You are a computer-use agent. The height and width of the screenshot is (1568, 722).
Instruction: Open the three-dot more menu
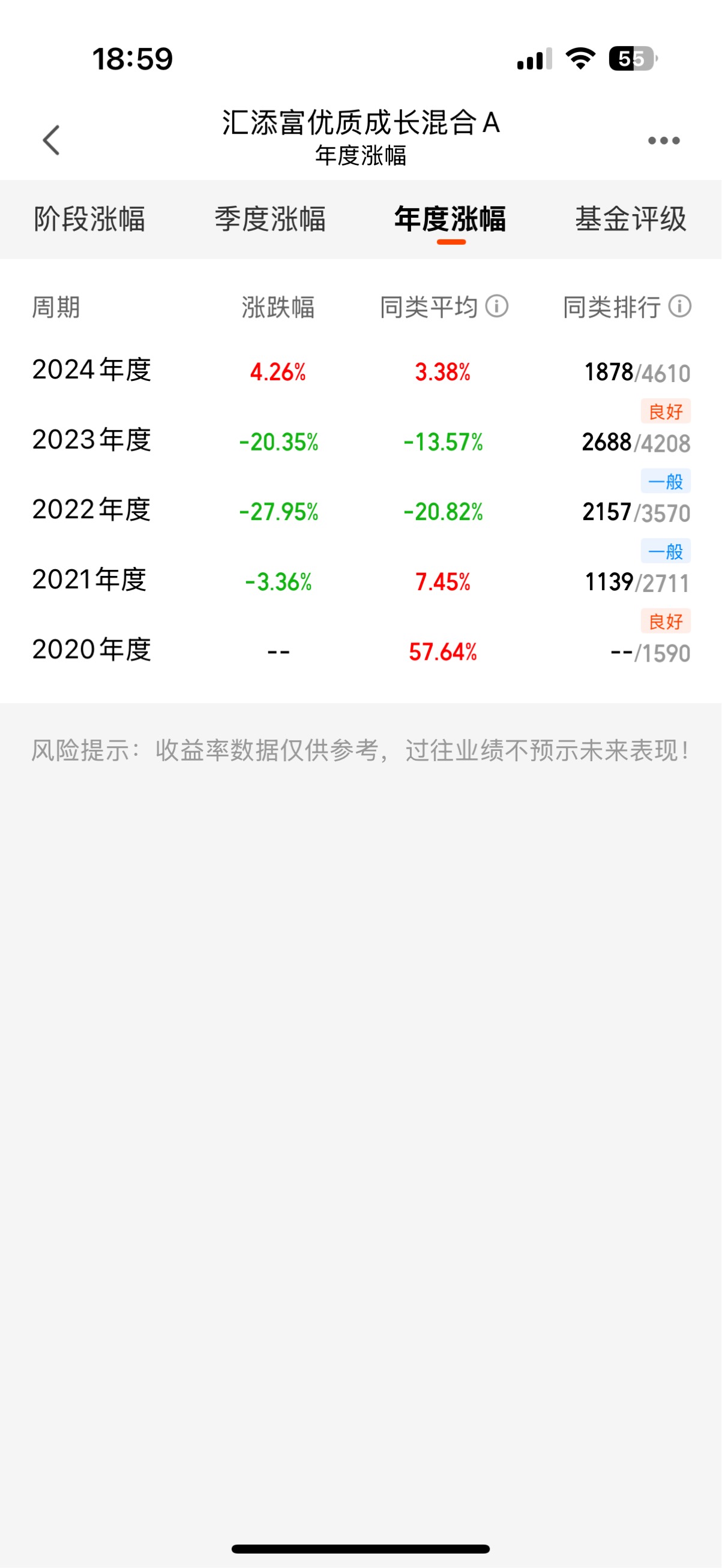tap(664, 140)
